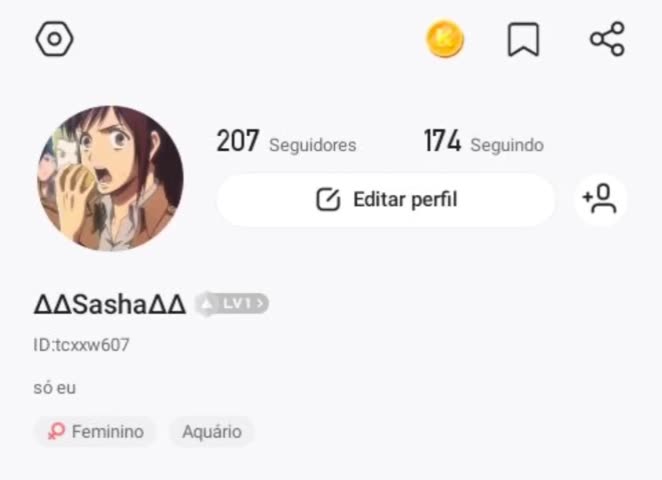Open the gold coin wallet
Screen dimensions: 662x480
(444, 40)
